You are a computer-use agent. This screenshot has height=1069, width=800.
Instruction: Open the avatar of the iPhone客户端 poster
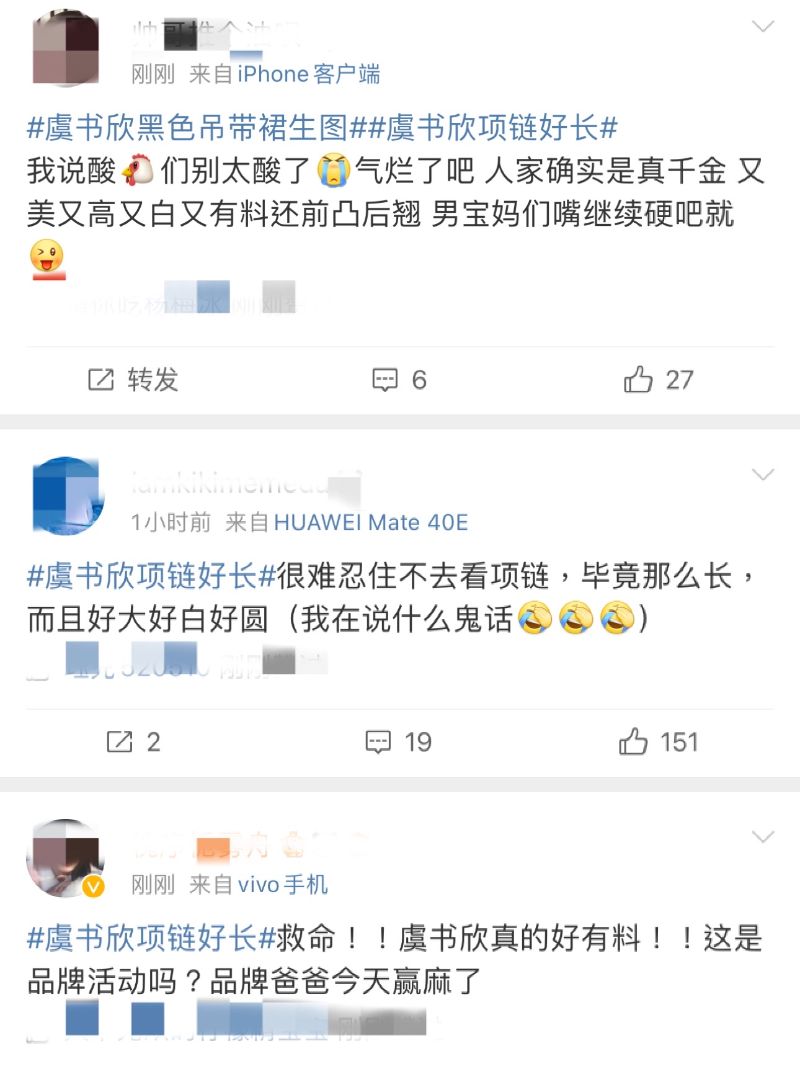[x=68, y=45]
